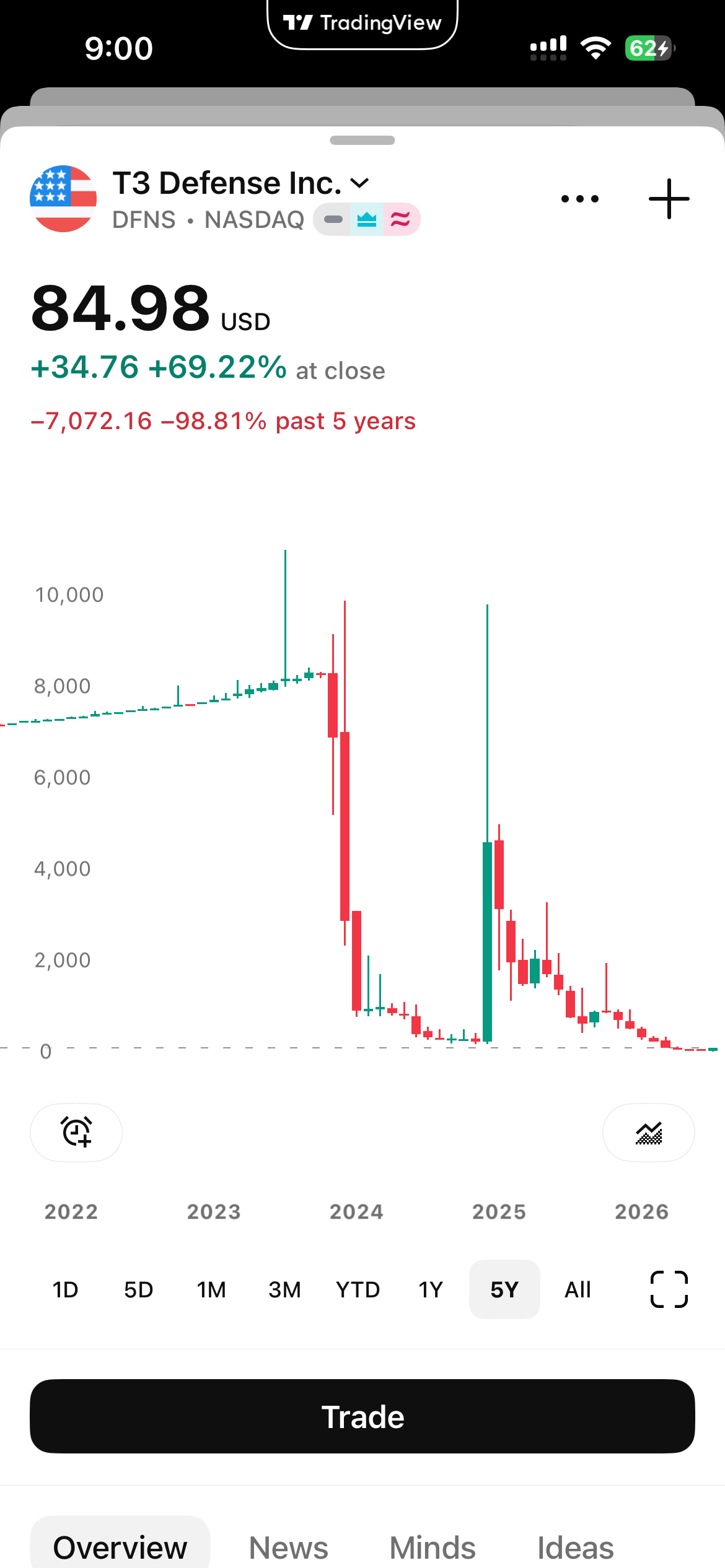725x1568 pixels.
Task: Select the 5D time range
Action: (138, 1289)
